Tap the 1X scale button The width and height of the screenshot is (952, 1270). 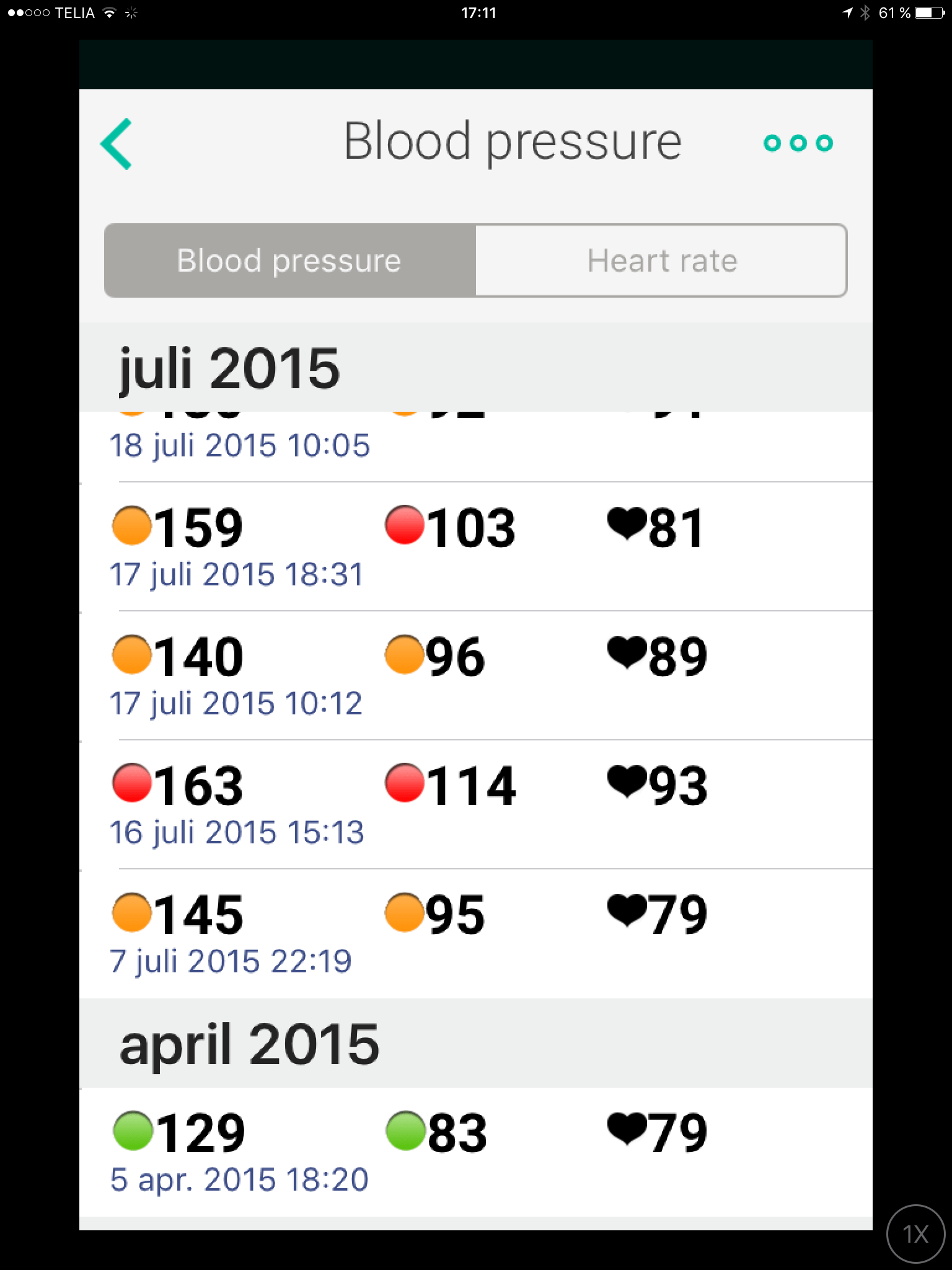pyautogui.click(x=915, y=1234)
